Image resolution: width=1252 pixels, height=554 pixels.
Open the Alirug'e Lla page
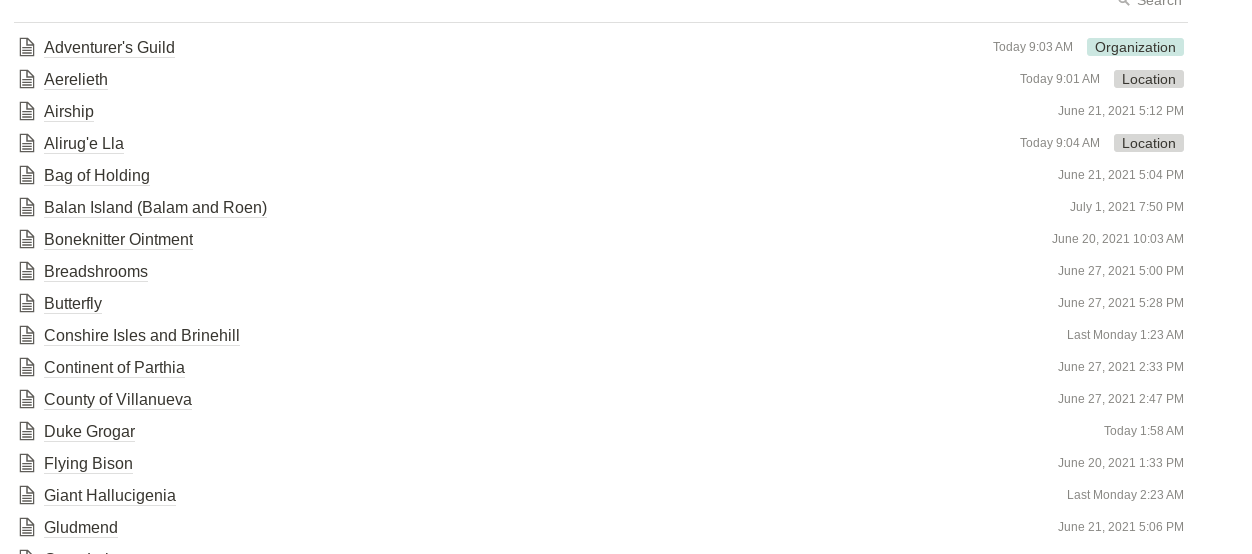click(84, 143)
